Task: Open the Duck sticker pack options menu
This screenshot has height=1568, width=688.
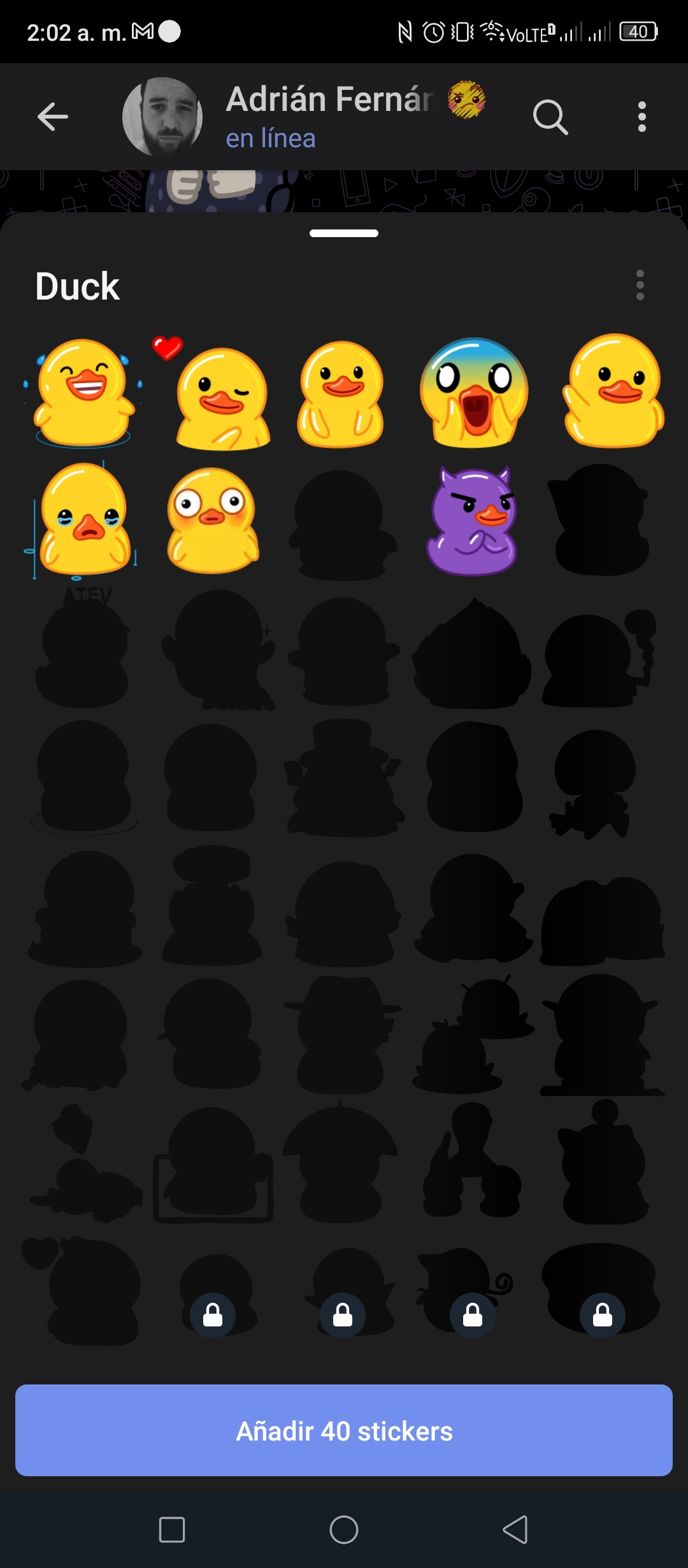Action: [640, 285]
